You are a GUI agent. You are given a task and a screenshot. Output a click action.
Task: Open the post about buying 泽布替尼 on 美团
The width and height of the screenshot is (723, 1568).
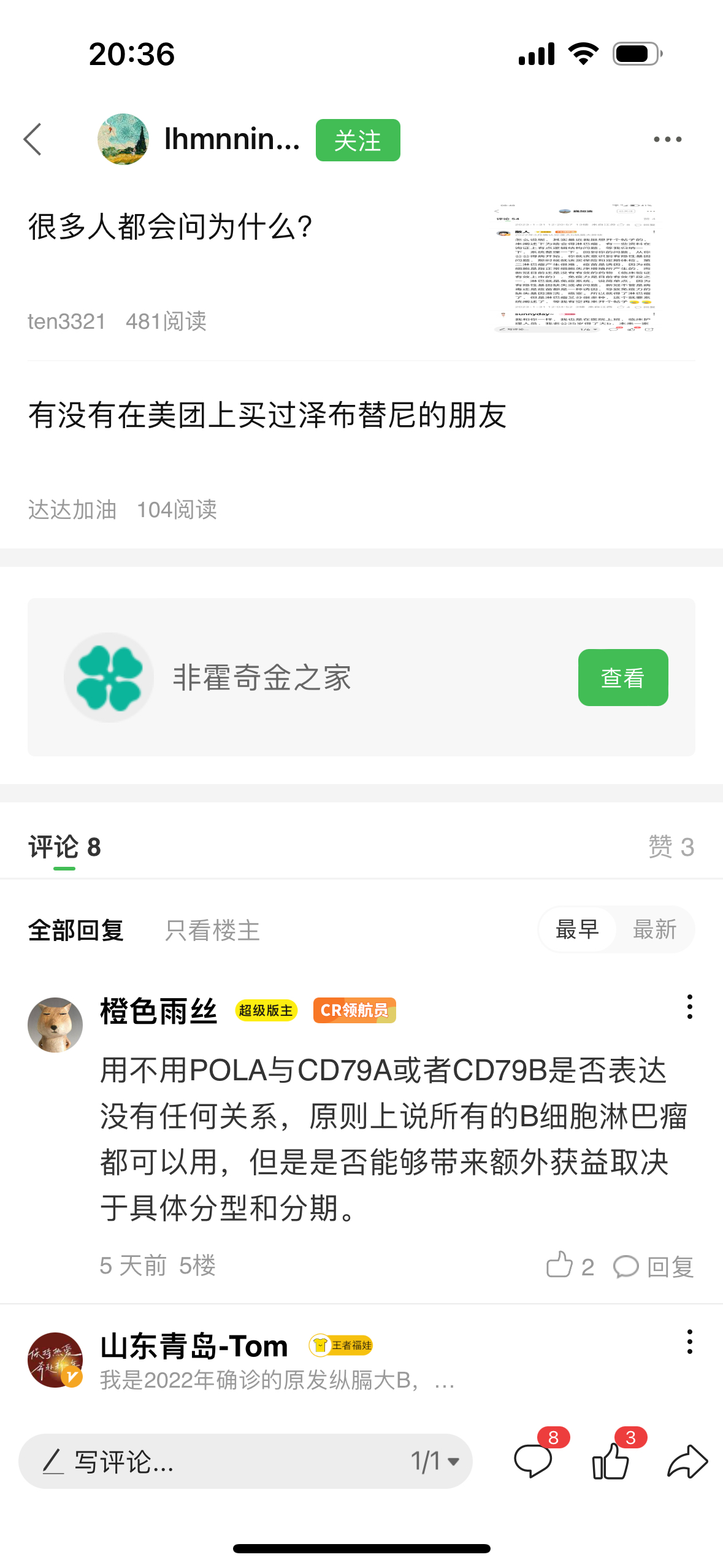tap(267, 415)
